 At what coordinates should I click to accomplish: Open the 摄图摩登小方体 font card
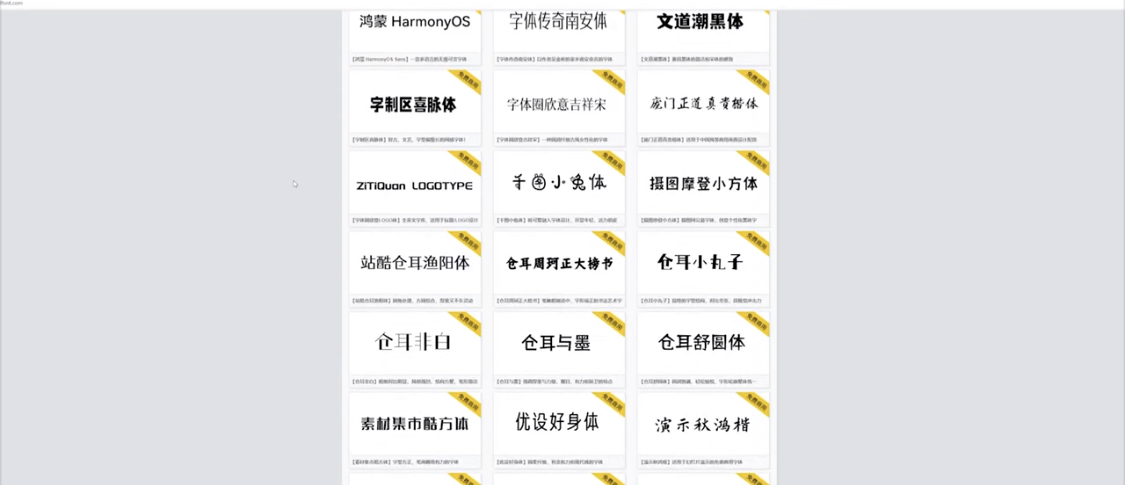click(702, 183)
